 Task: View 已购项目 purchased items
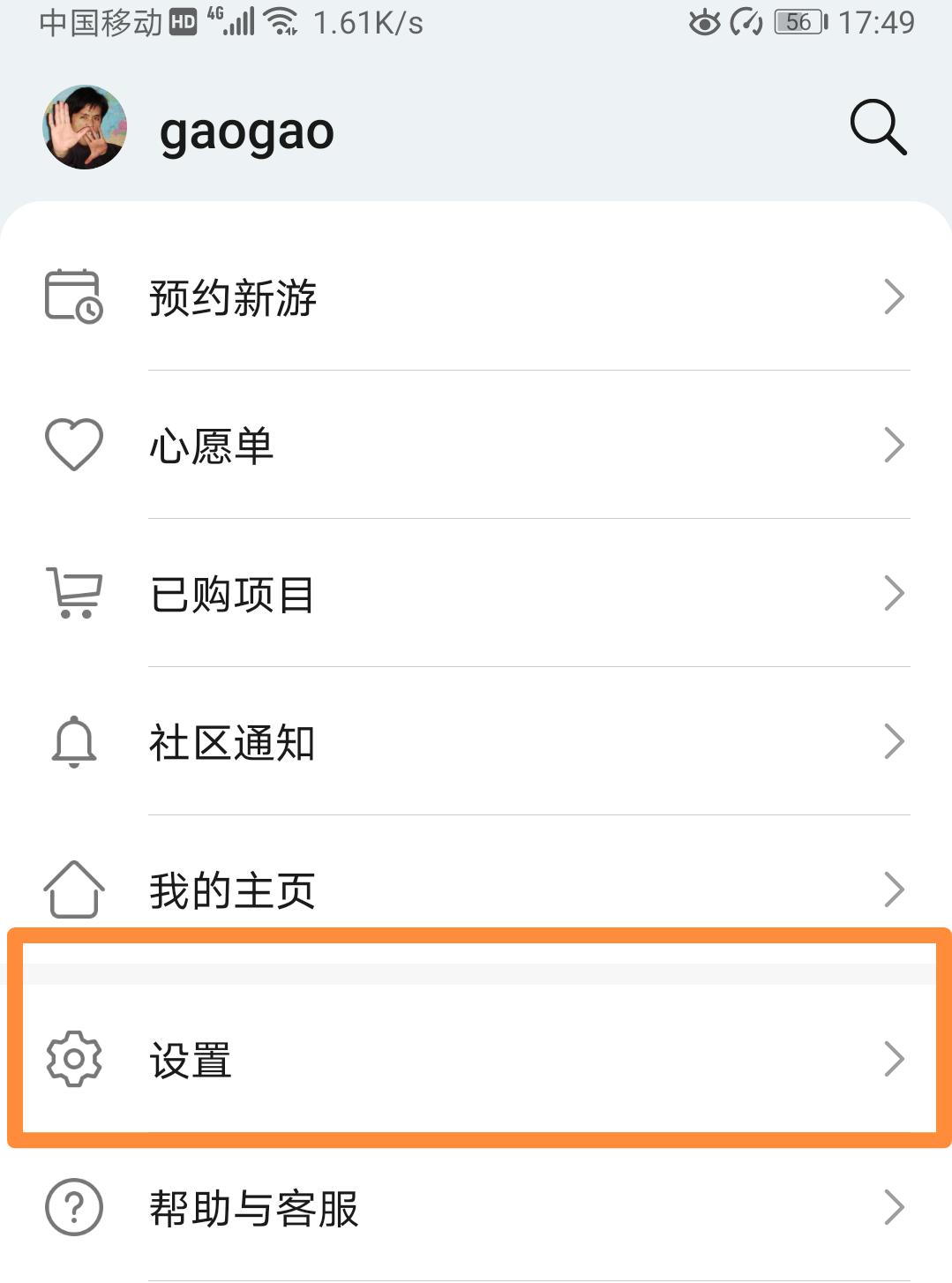476,594
